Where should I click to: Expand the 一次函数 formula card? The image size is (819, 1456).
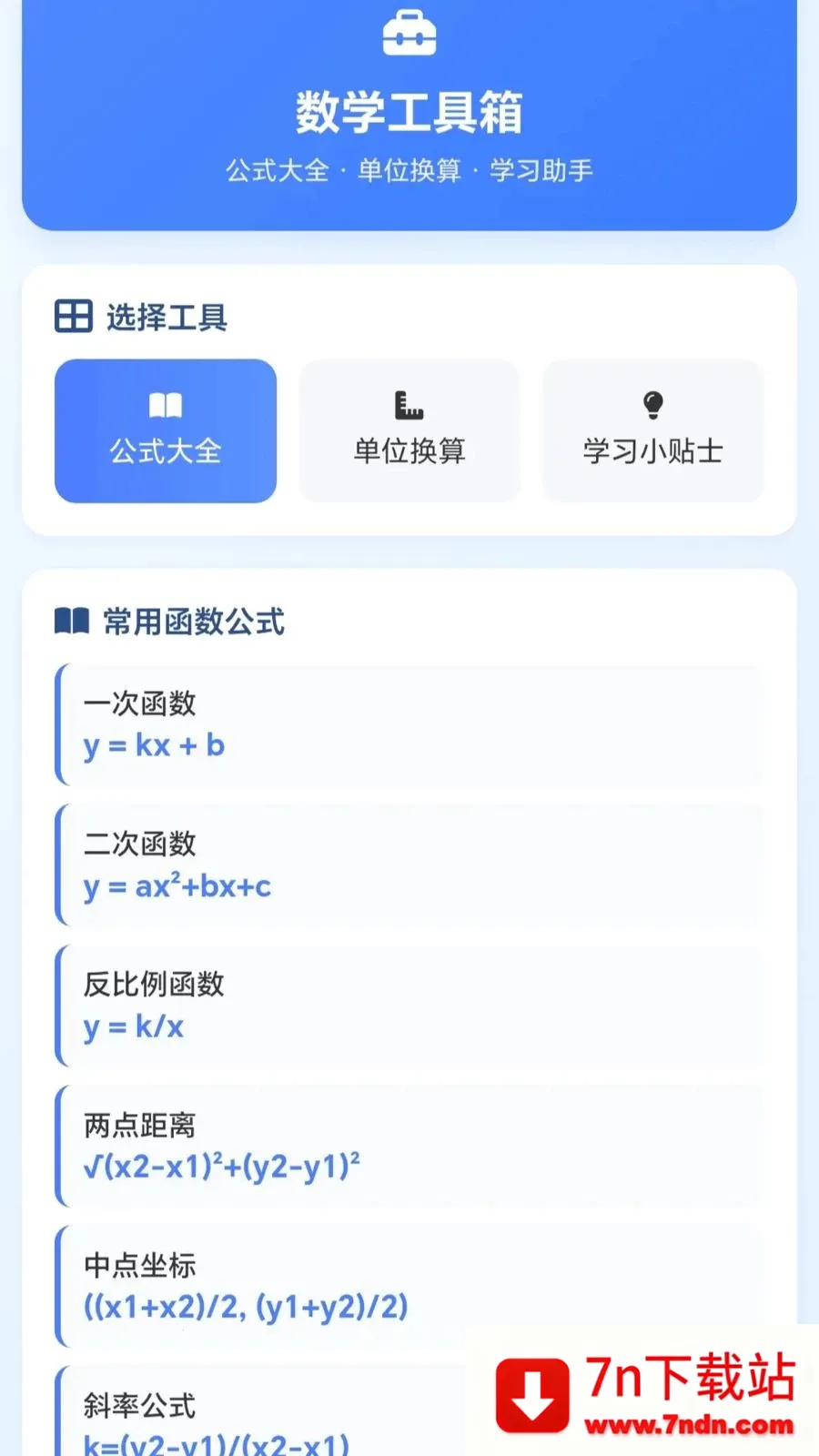click(x=409, y=725)
